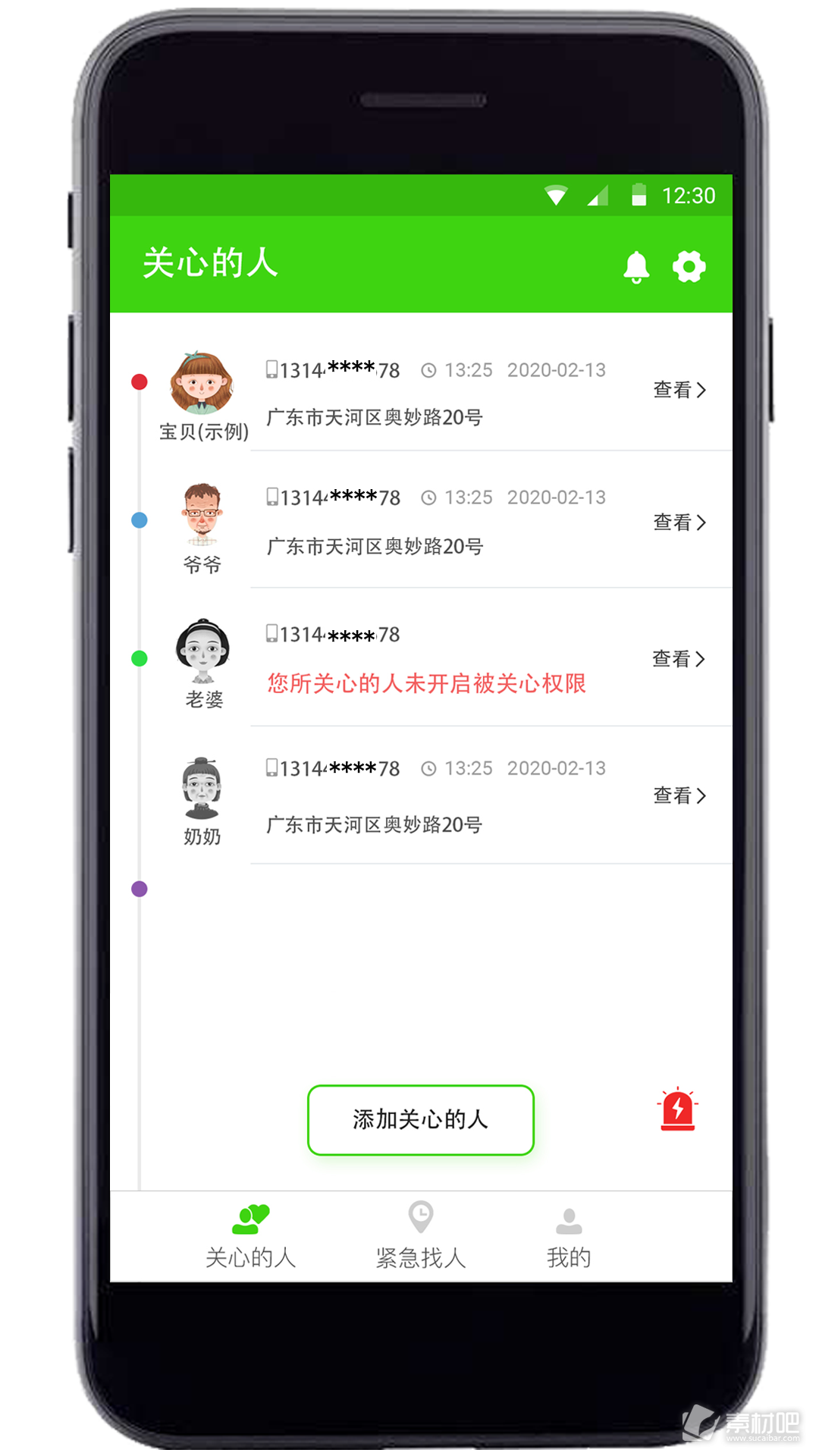
Task: Trigger the red emergency alarm icon
Action: [x=678, y=1110]
